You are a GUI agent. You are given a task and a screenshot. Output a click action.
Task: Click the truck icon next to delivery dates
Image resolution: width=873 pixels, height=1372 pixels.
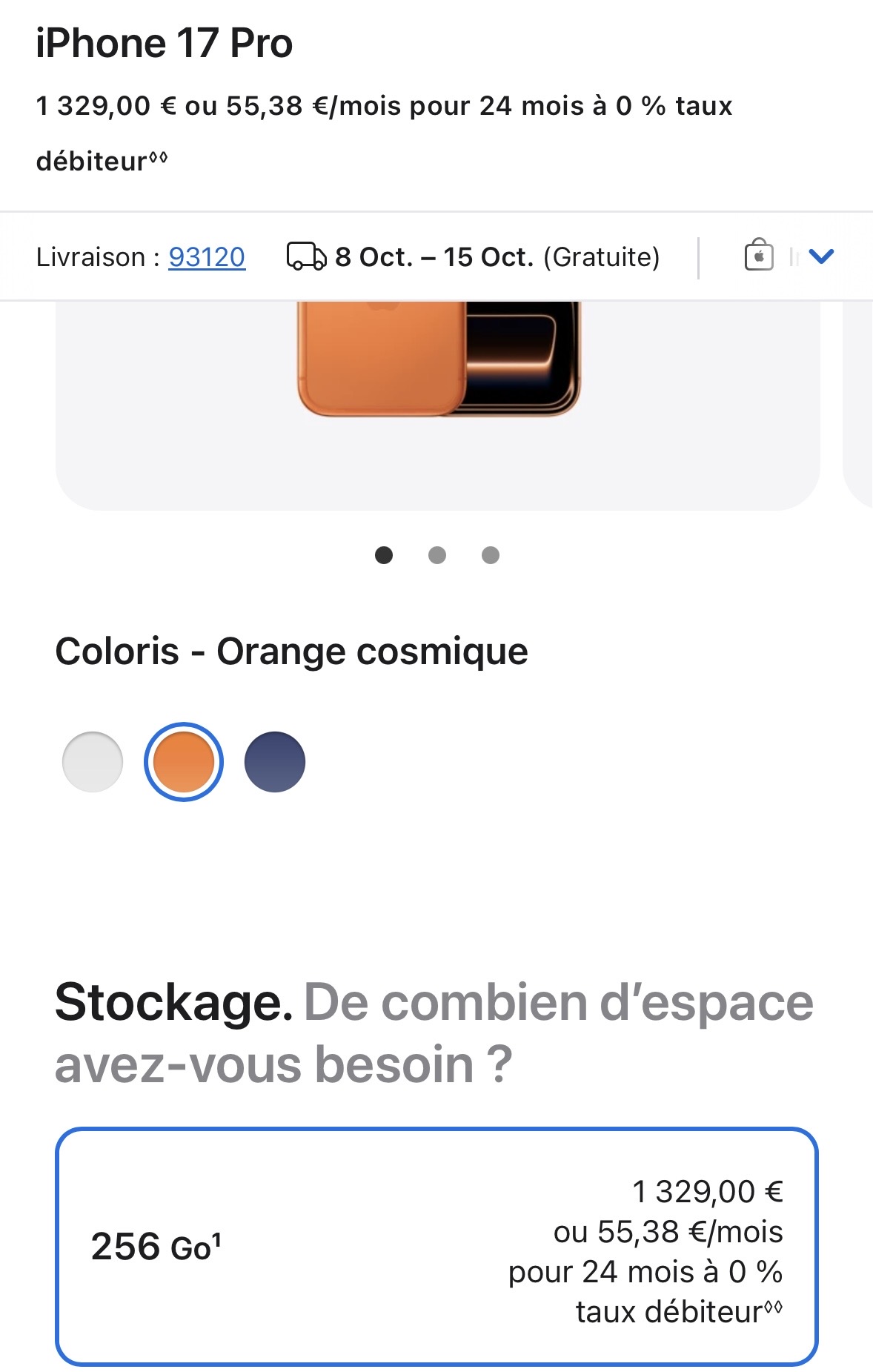point(306,256)
